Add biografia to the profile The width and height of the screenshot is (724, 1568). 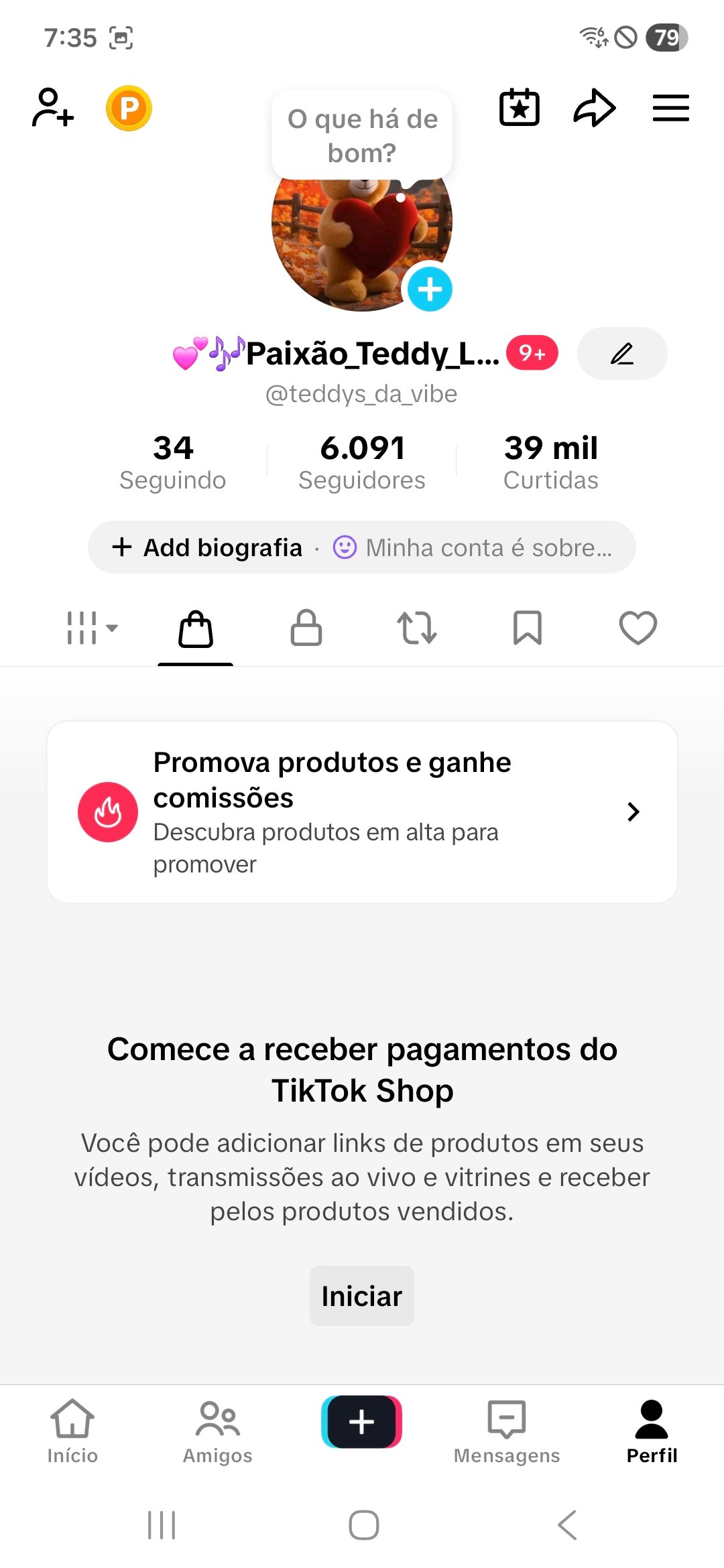tap(208, 547)
